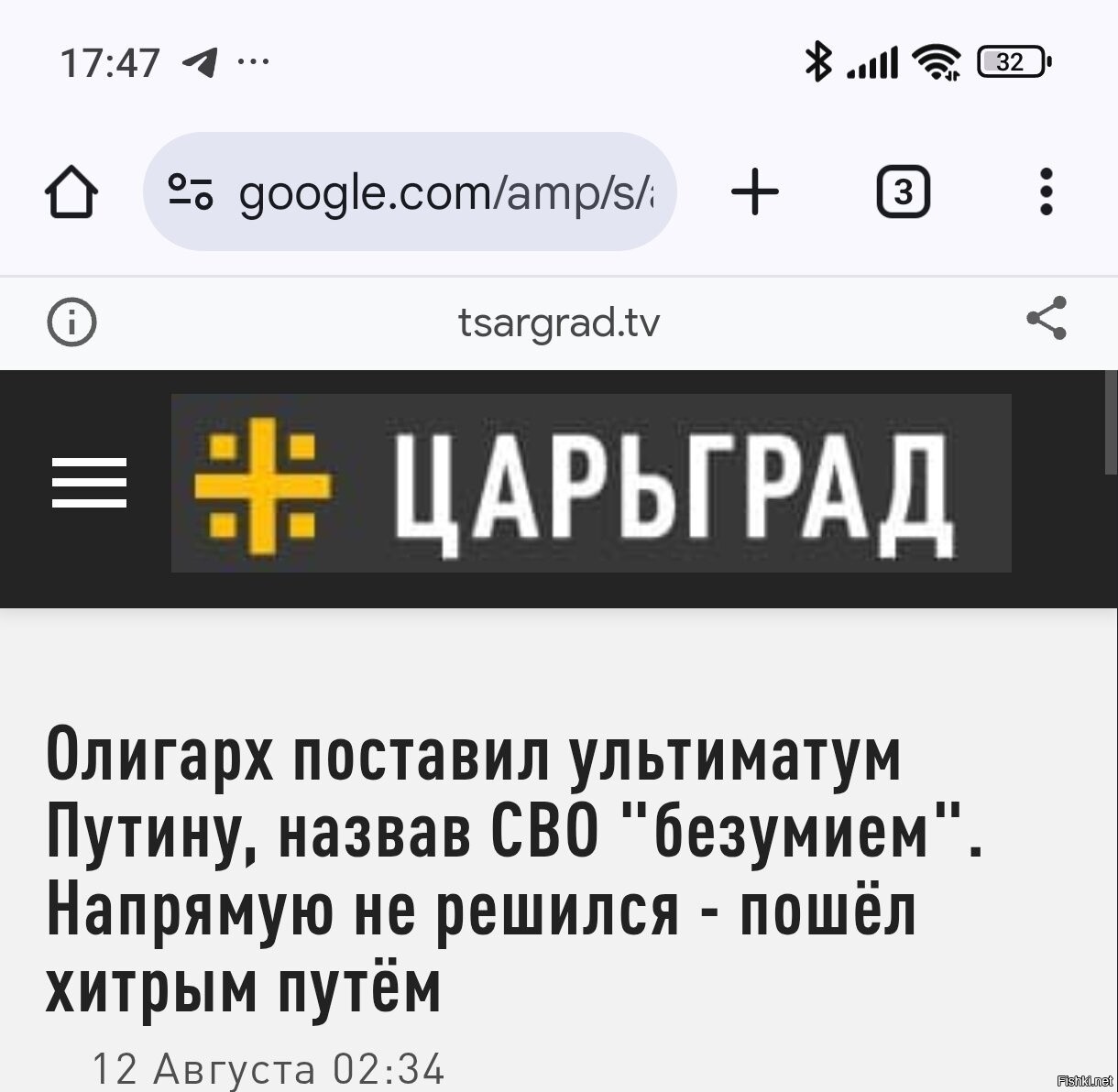Screen dimensions: 1118x1092
Task: Share the tsargrad.tv article
Action: (x=1047, y=318)
